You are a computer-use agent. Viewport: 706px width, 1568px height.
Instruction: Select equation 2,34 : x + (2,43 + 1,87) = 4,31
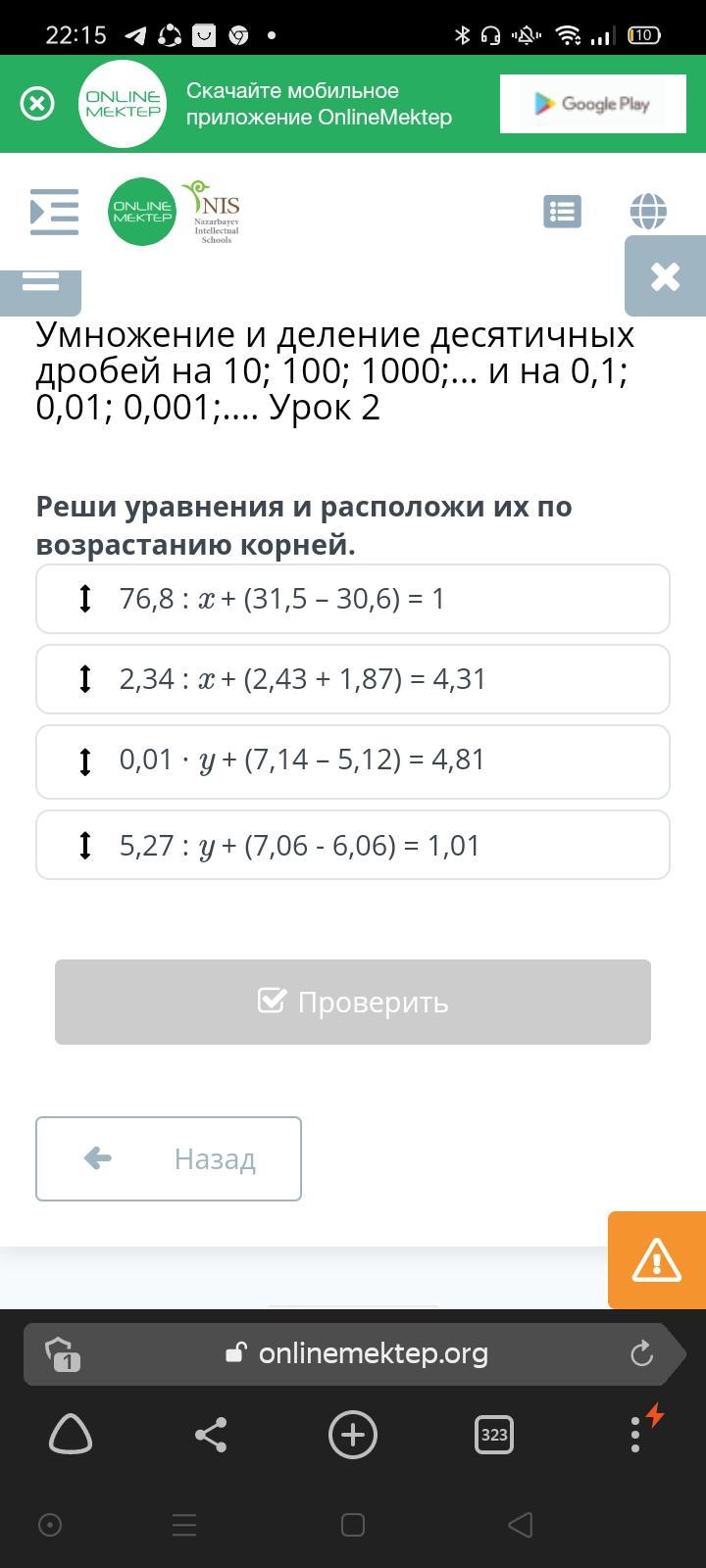click(x=353, y=679)
